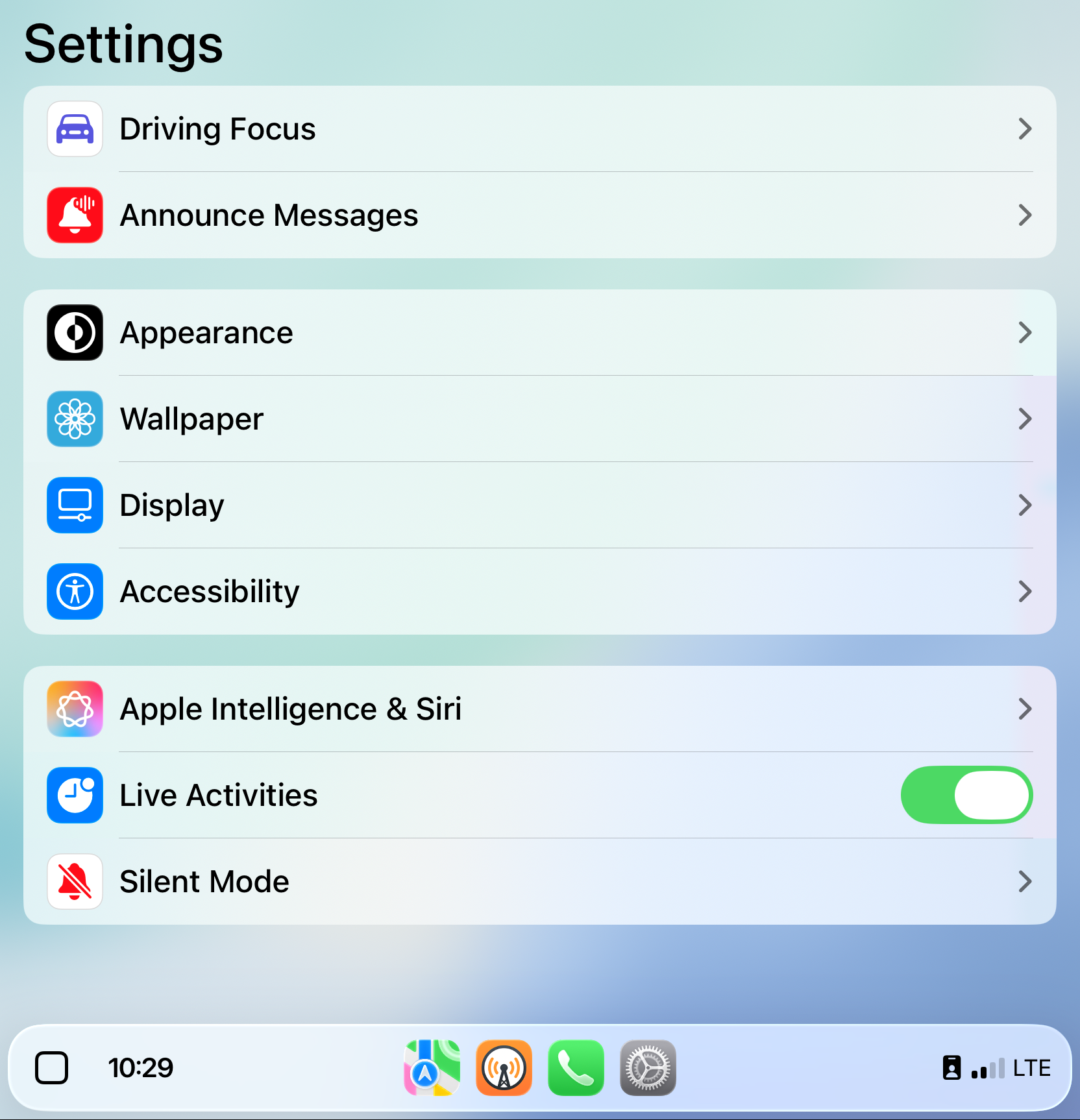
Task: Select the Display row
Action: pyautogui.click(x=539, y=505)
